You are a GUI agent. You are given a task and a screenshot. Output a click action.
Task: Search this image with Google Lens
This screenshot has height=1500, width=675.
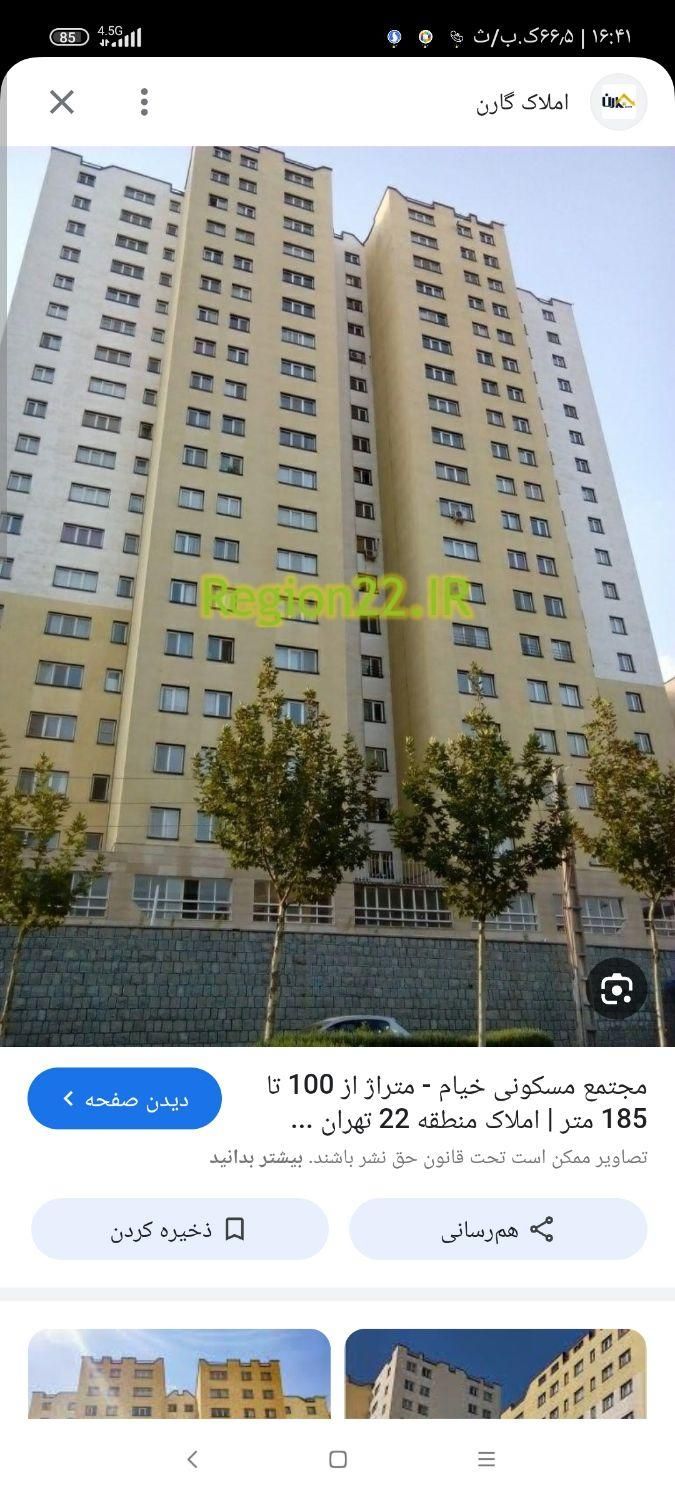click(x=617, y=990)
